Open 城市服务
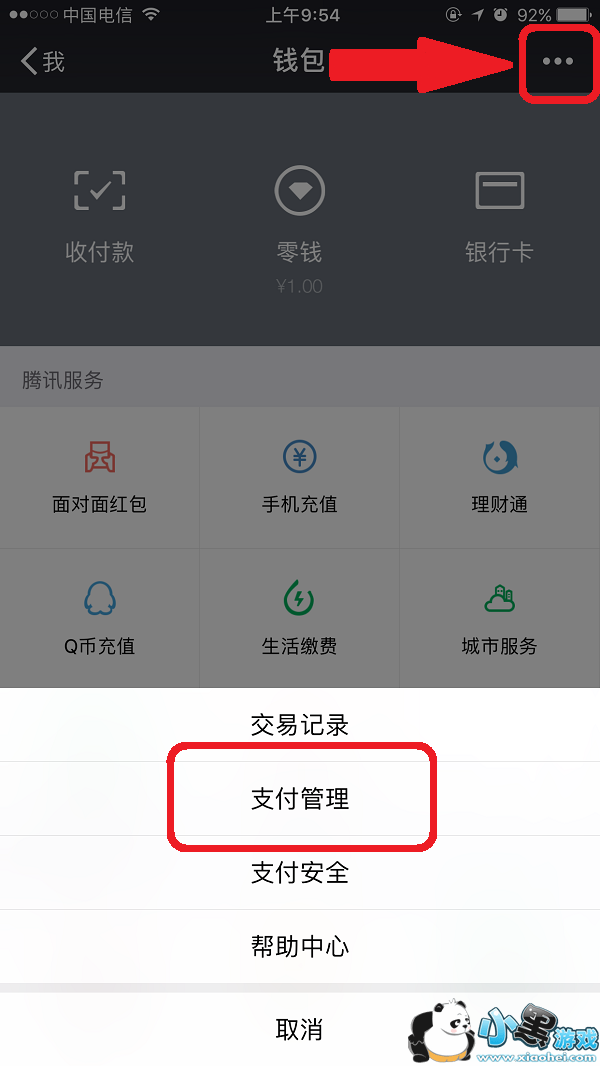 (x=499, y=618)
